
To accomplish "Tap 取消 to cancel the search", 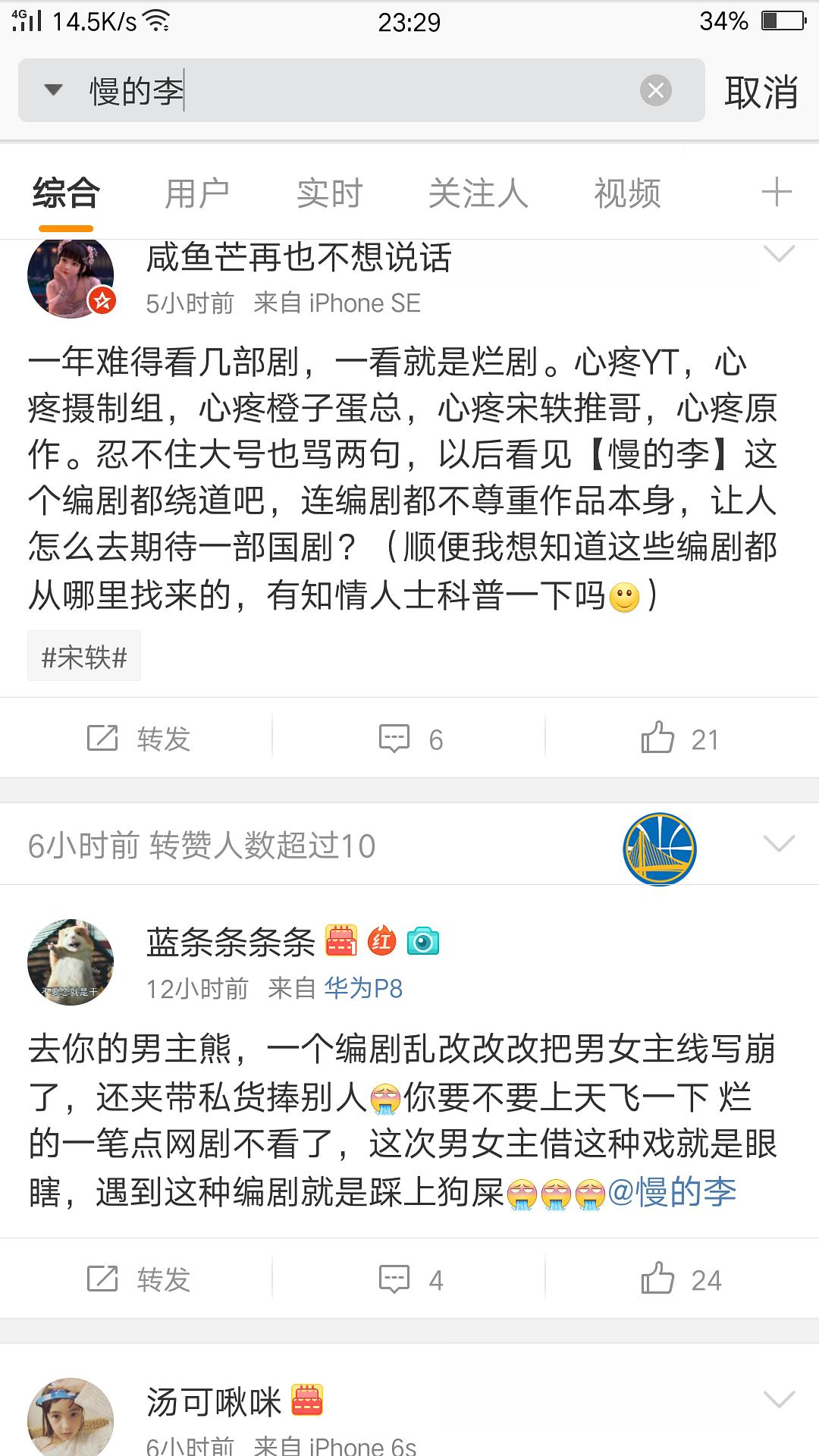I will (x=761, y=93).
